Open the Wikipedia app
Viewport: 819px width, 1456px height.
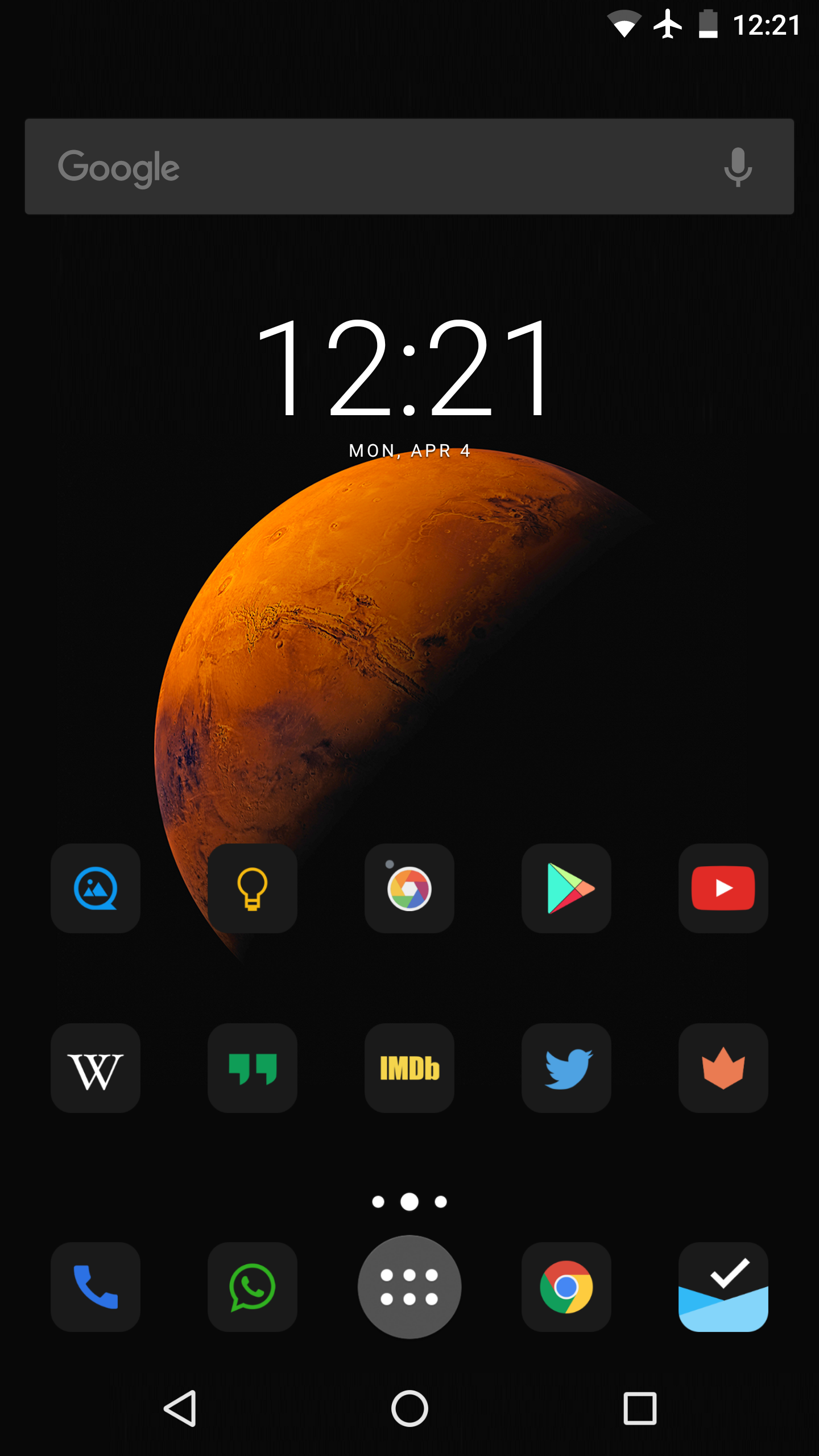coord(96,1068)
